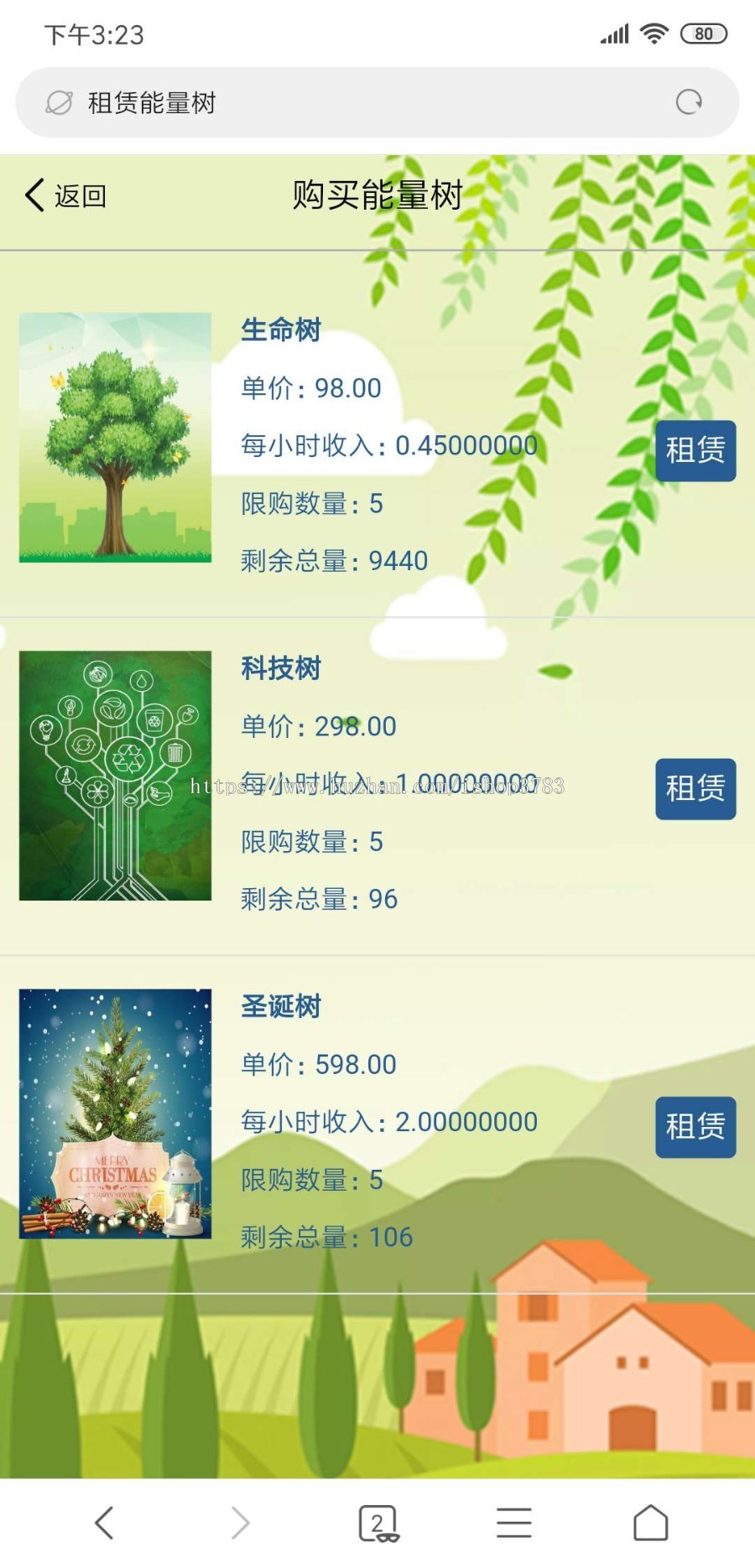Open the 圣诞树 Christmas tree image
The image size is (755, 1568).
pyautogui.click(x=115, y=1115)
